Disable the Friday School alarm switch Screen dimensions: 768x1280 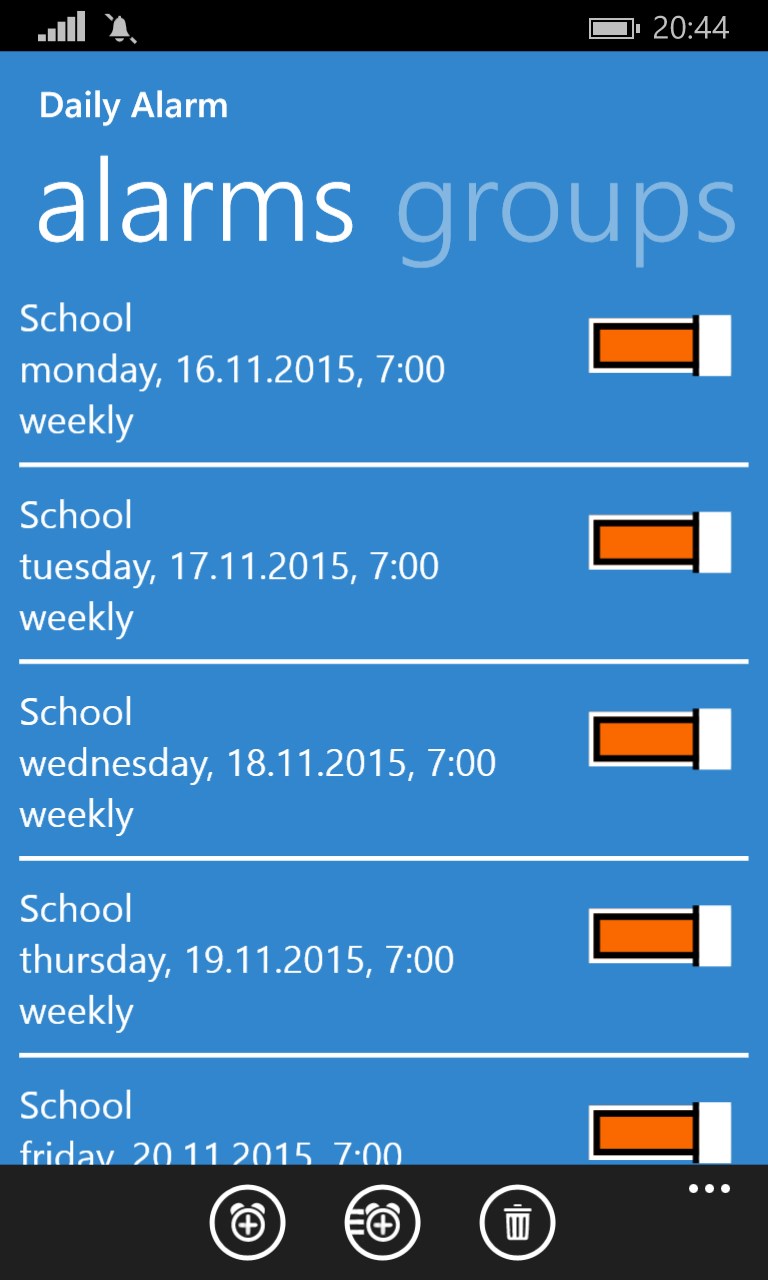660,1131
